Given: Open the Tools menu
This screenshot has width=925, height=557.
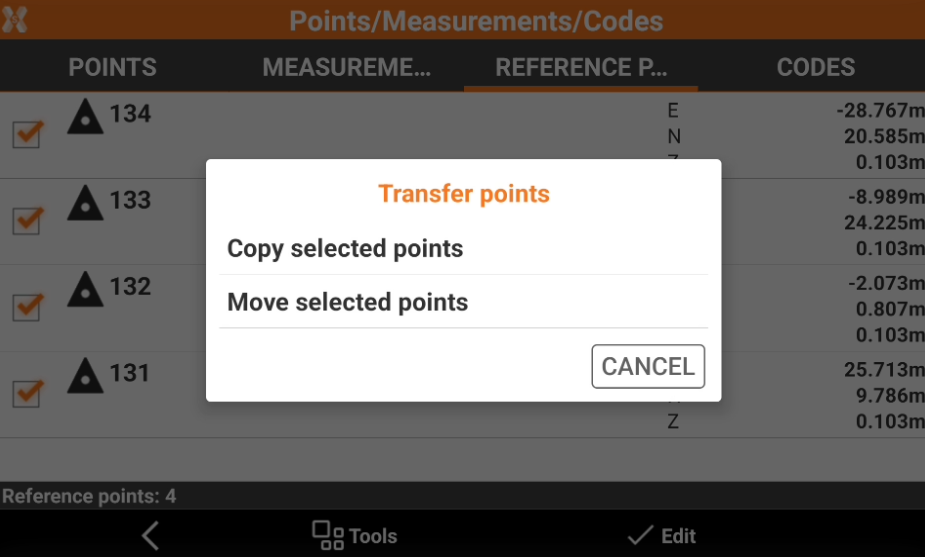Looking at the screenshot, I should click(x=355, y=536).
